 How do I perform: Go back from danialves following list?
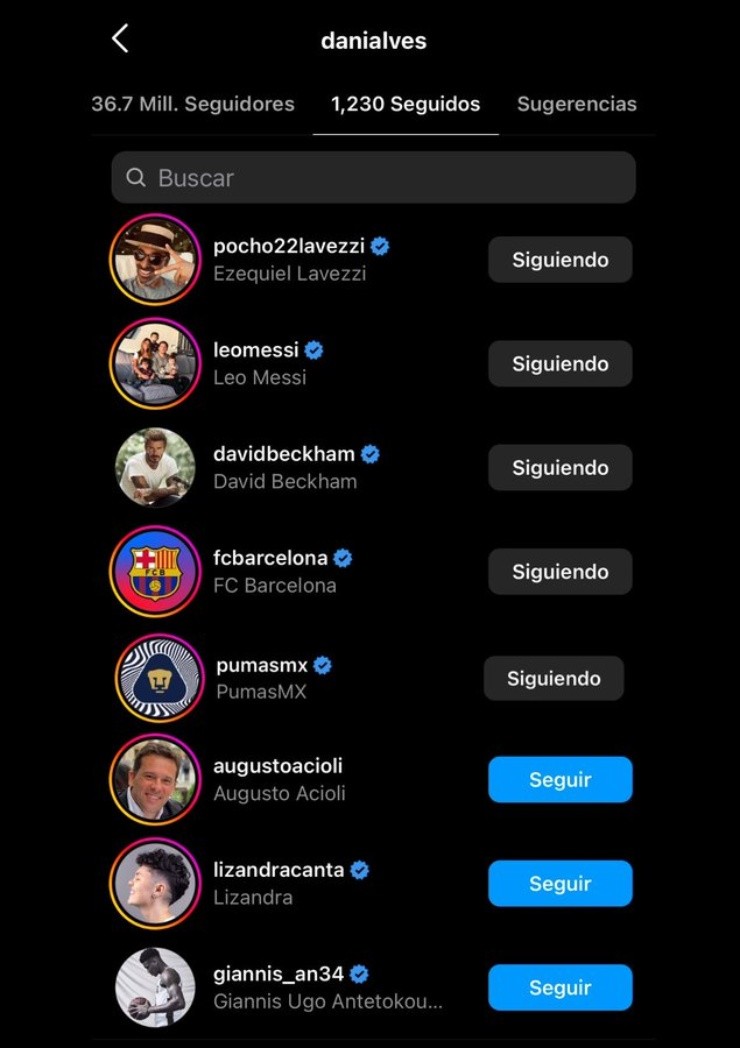coord(120,39)
